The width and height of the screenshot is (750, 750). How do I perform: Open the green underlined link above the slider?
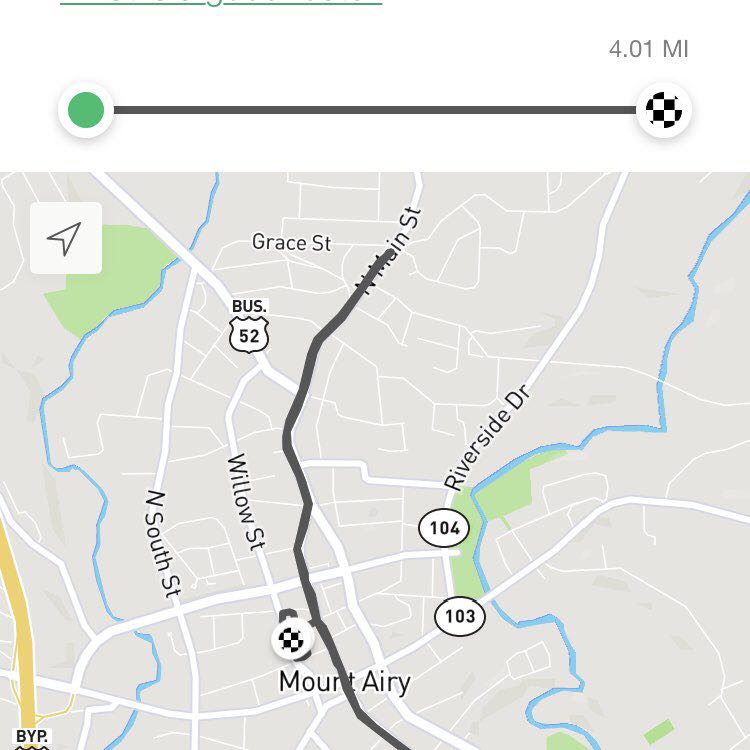pyautogui.click(x=221, y=3)
